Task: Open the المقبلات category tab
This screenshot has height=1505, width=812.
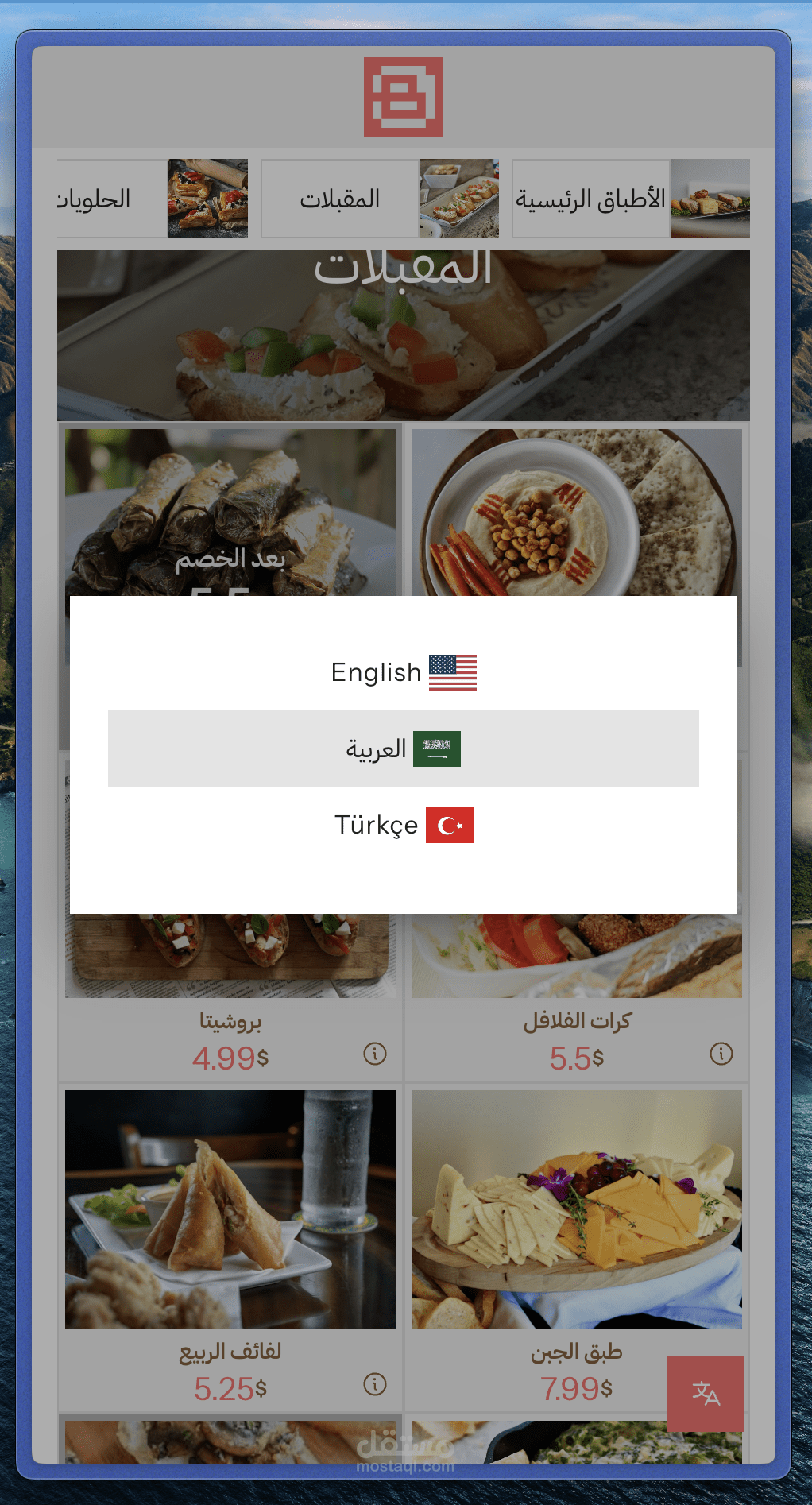Action: [x=380, y=199]
